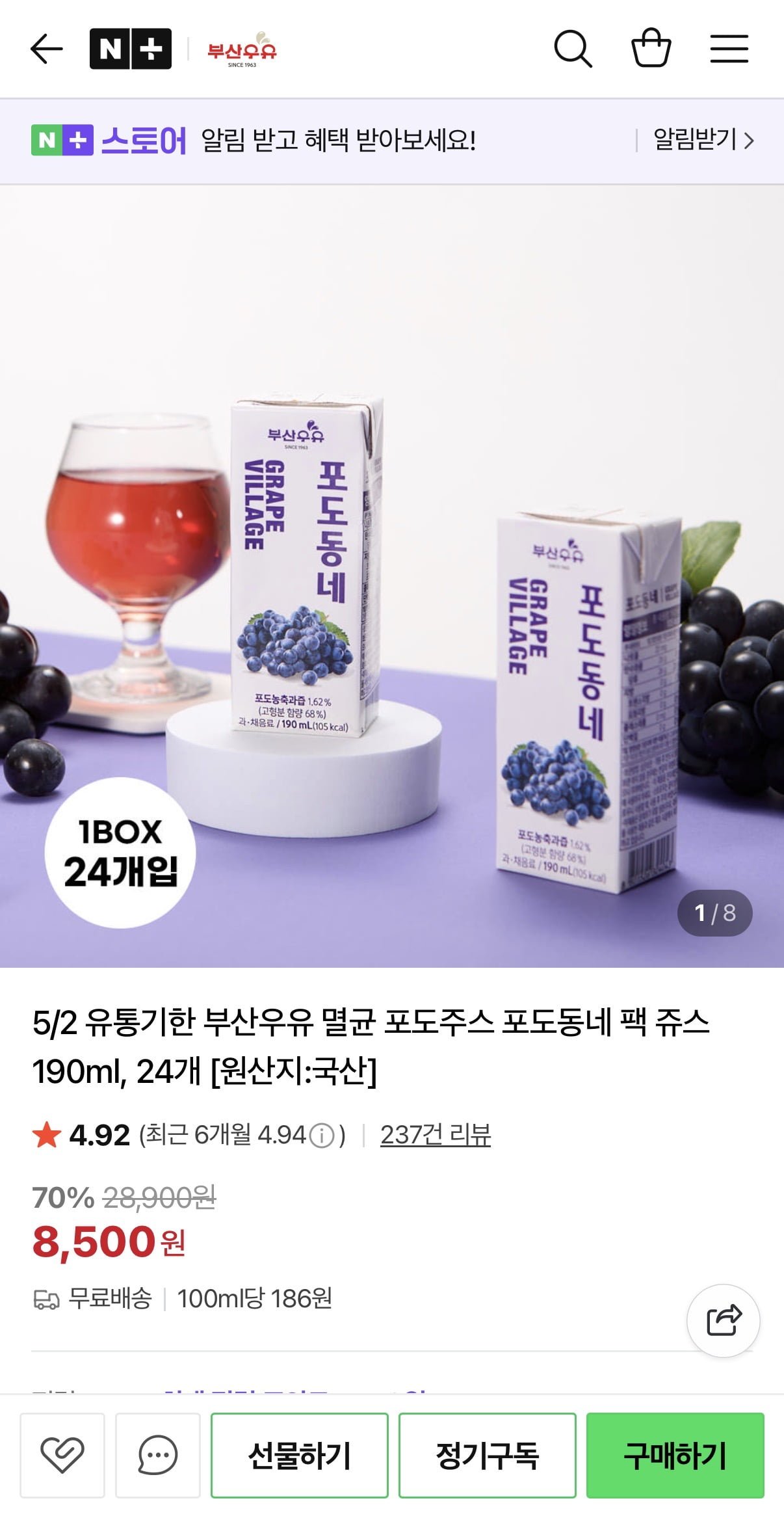Show info about the recent 6-month rating
Image resolution: width=784 pixels, height=1518 pixels.
[x=321, y=1136]
